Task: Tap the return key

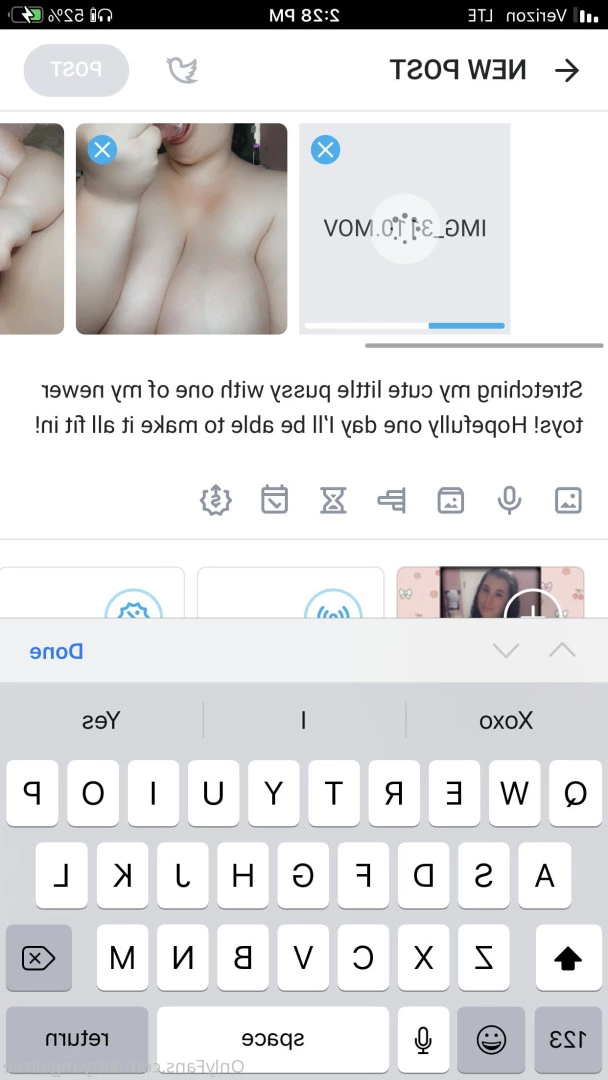Action: pos(76,1040)
